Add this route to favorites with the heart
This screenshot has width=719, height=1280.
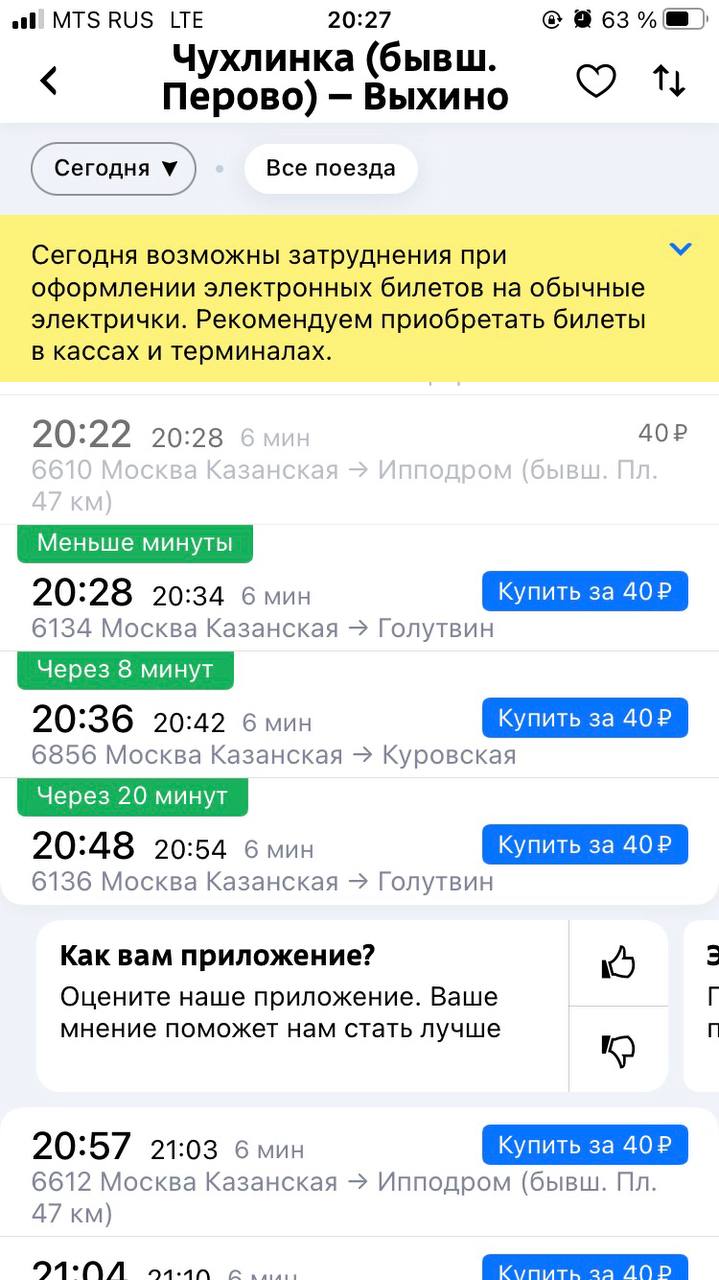[x=596, y=81]
